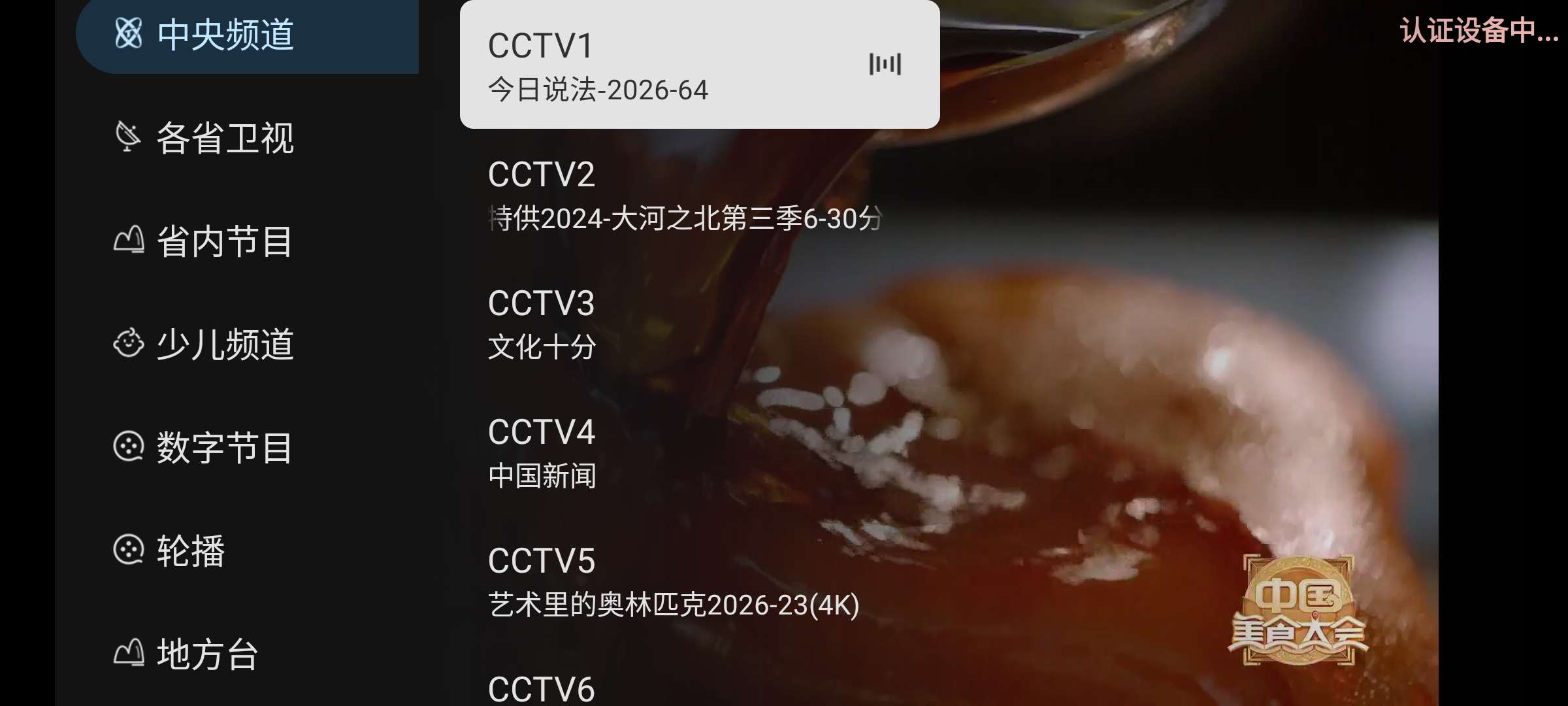1568x706 pixels.
Task: Switch to the 各省卫视 category
Action: pyautogui.click(x=225, y=137)
